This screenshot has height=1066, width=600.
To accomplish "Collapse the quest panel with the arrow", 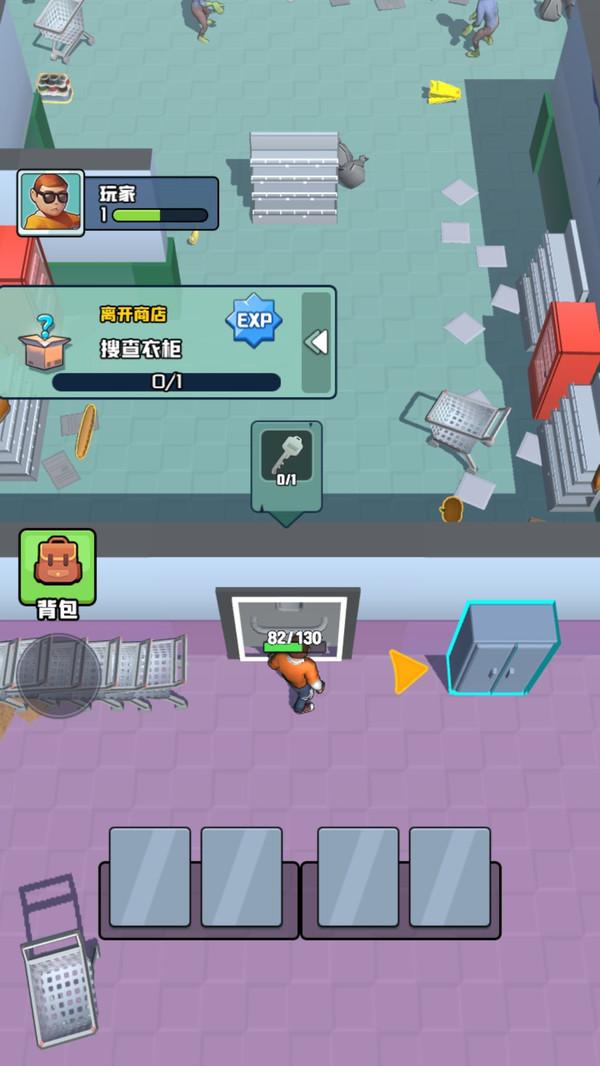I will [316, 342].
